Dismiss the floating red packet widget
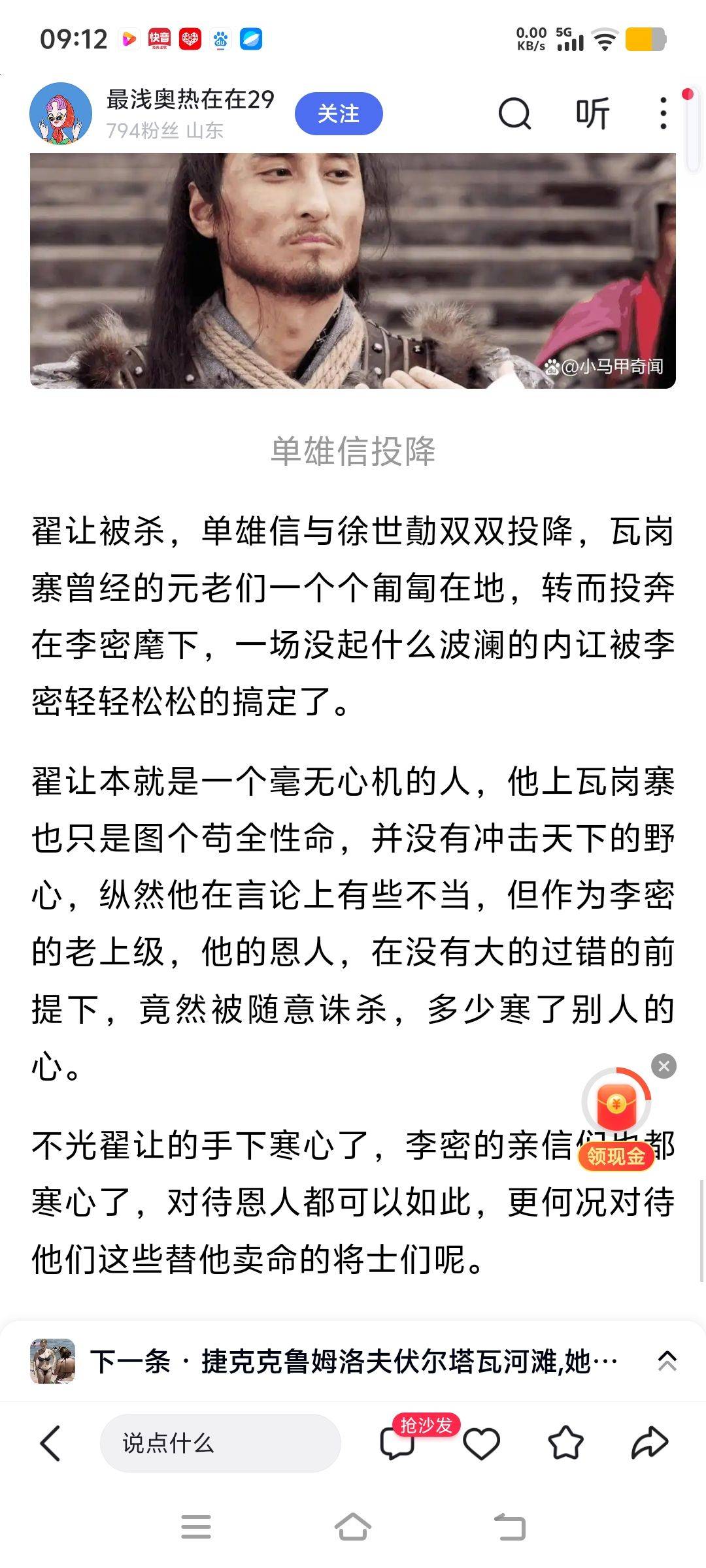Image resolution: width=706 pixels, height=1568 pixels. (x=664, y=1066)
